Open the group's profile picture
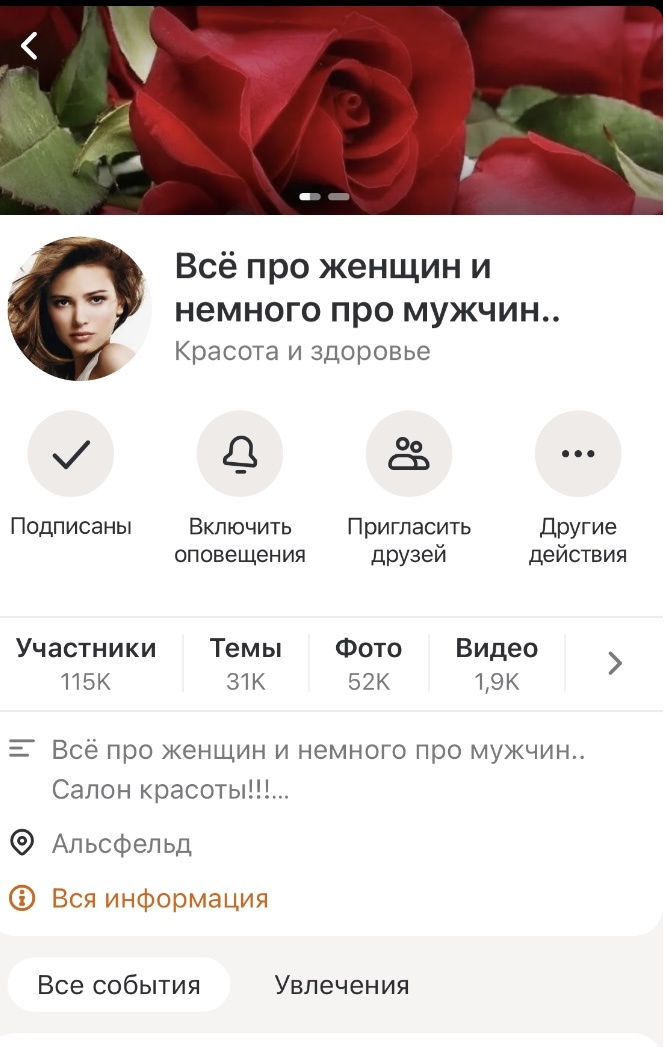Screen dimensions: 666x1047 [x=80, y=309]
